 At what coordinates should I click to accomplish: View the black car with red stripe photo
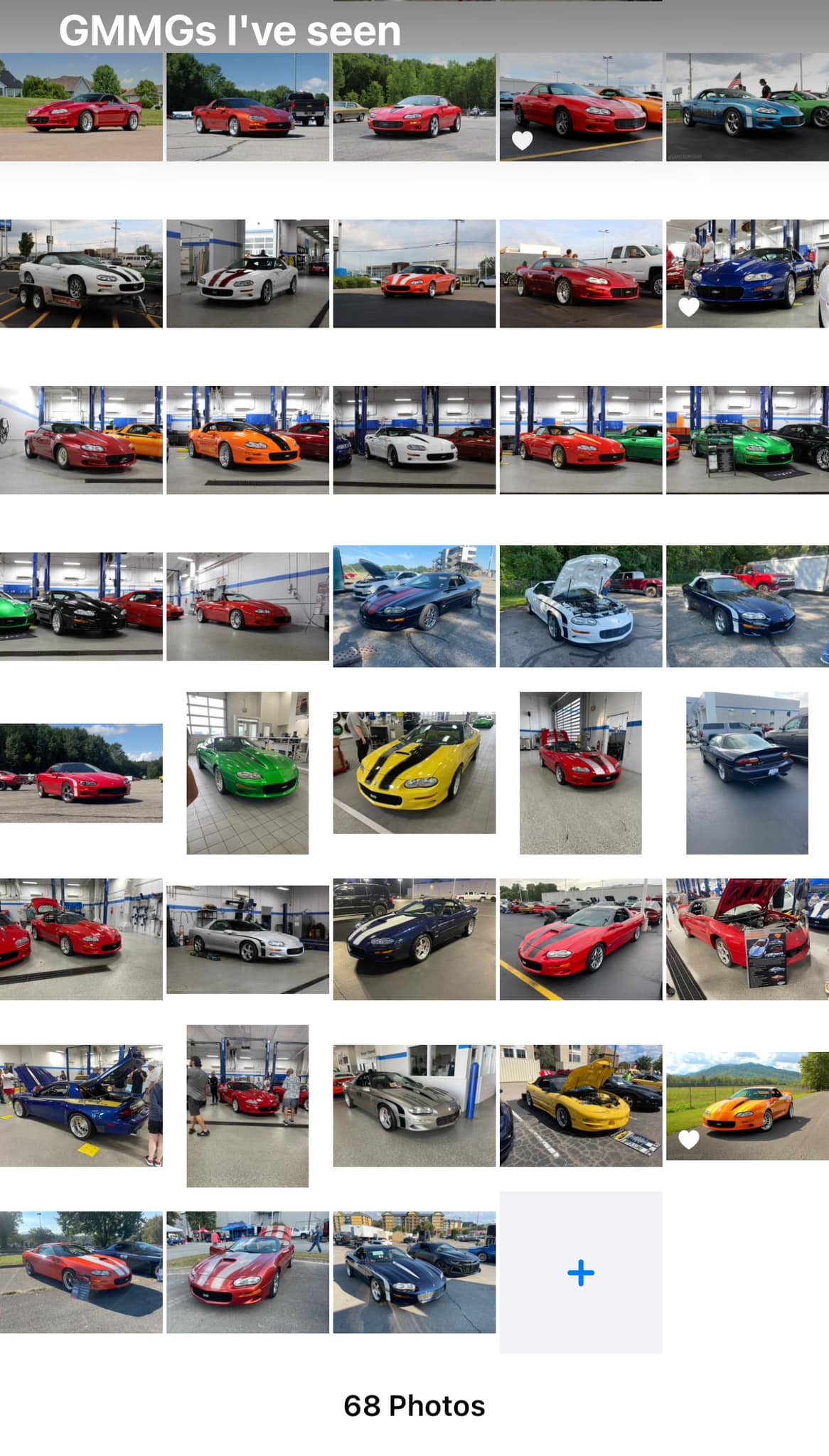point(414,606)
